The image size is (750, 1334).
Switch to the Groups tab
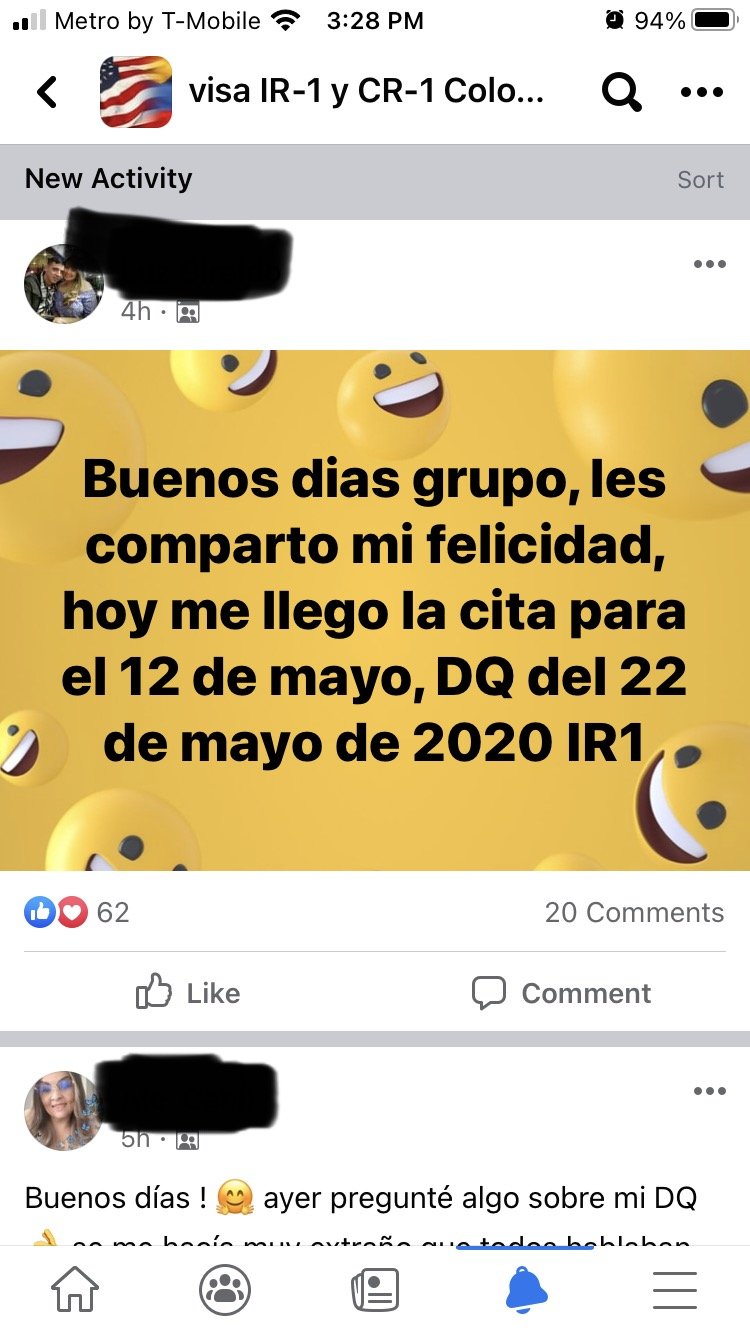coord(225,1289)
